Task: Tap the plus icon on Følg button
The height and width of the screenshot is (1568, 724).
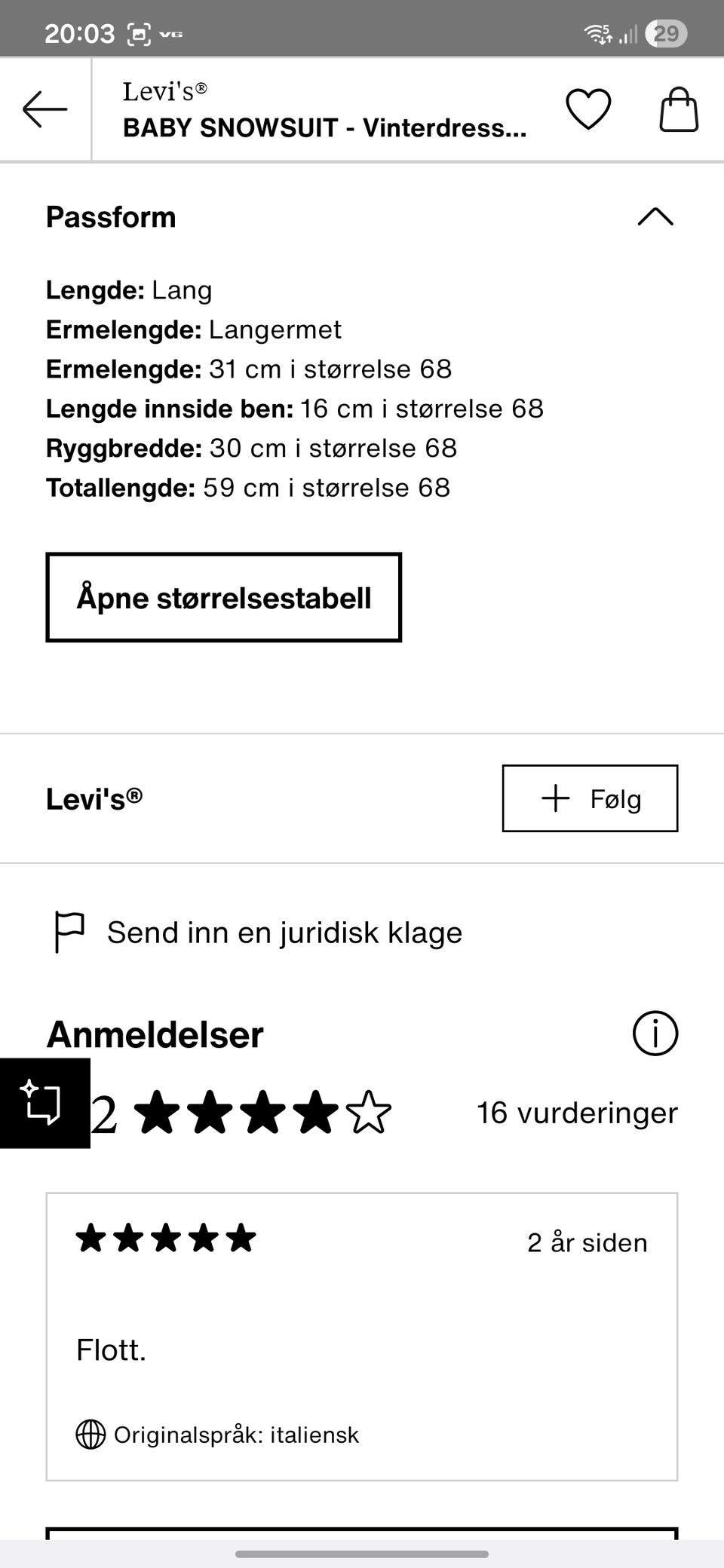Action: coord(556,798)
